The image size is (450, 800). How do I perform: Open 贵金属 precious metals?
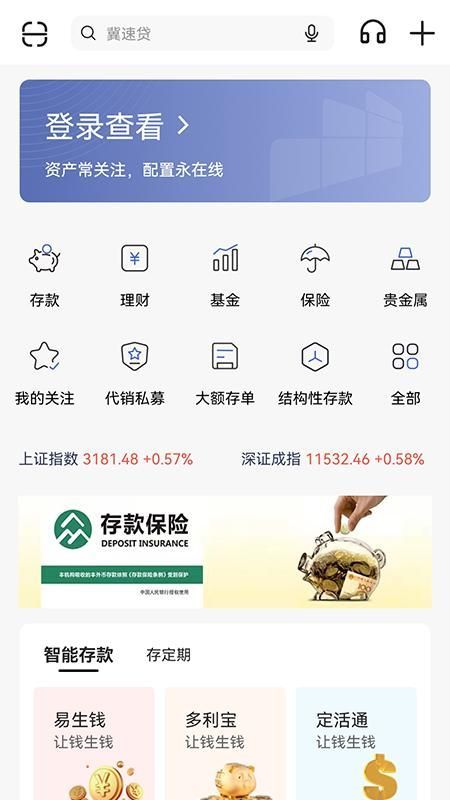(405, 276)
